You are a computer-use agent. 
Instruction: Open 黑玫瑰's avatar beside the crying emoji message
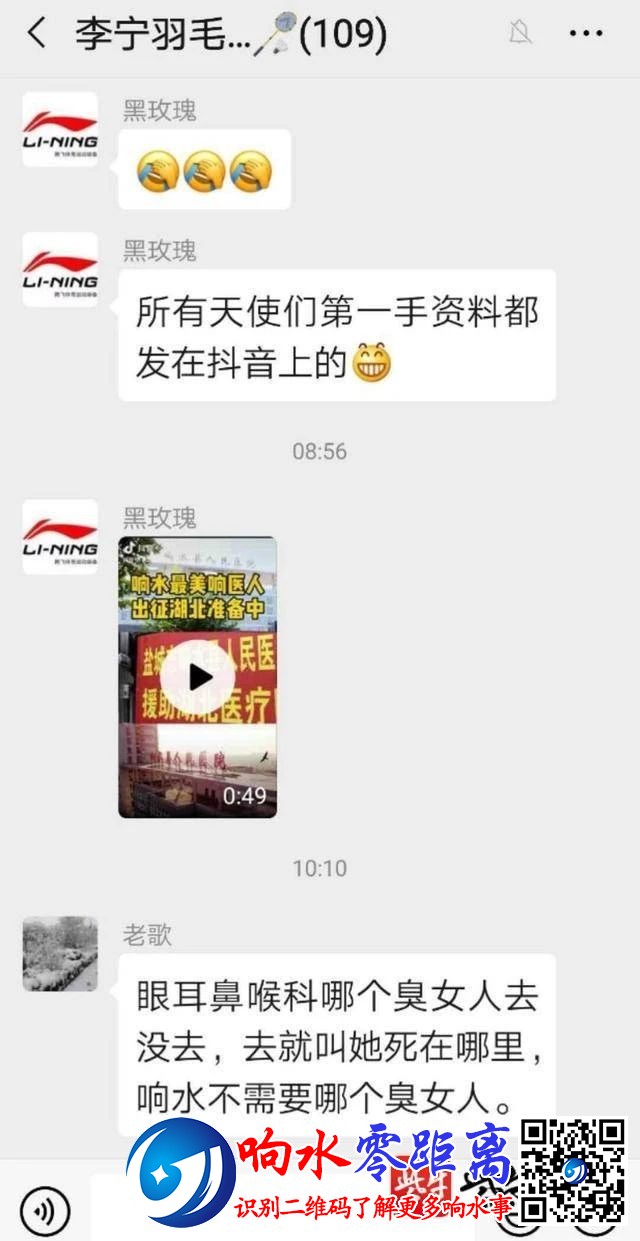(60, 129)
